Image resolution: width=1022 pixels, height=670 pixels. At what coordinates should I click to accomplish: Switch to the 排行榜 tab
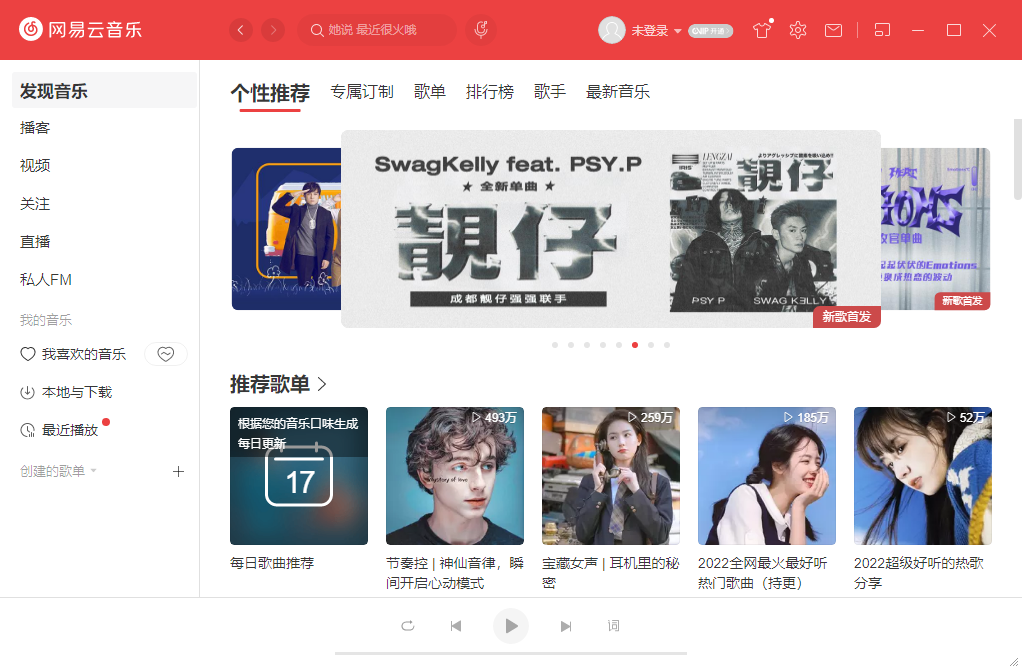pos(490,92)
